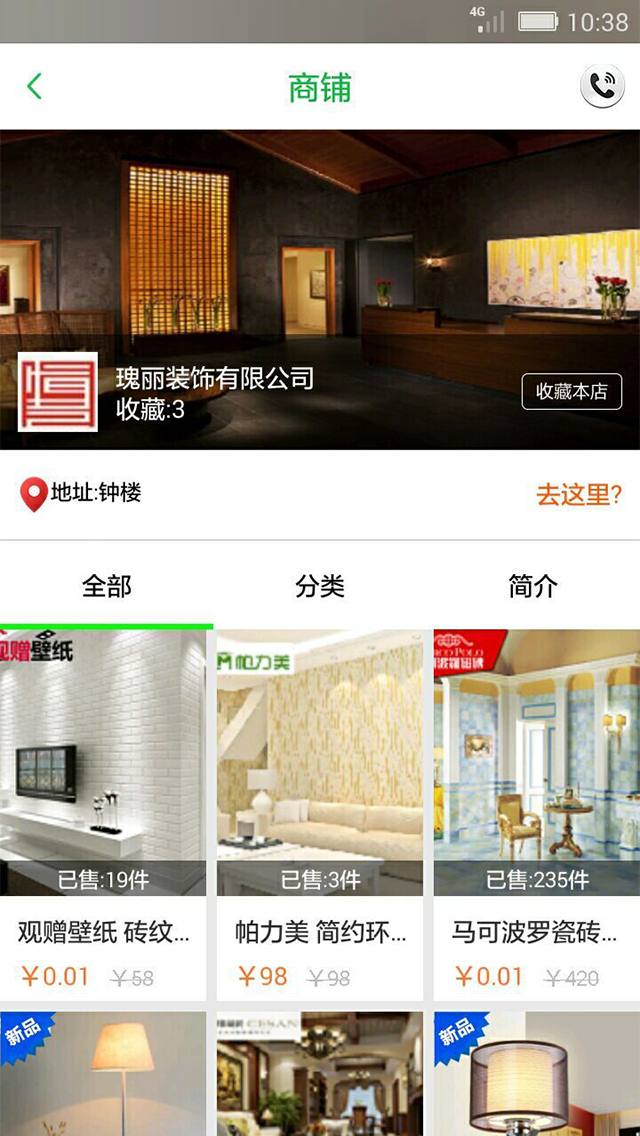View the living room product in the bottom row
This screenshot has height=1136, width=640.
point(320,1074)
